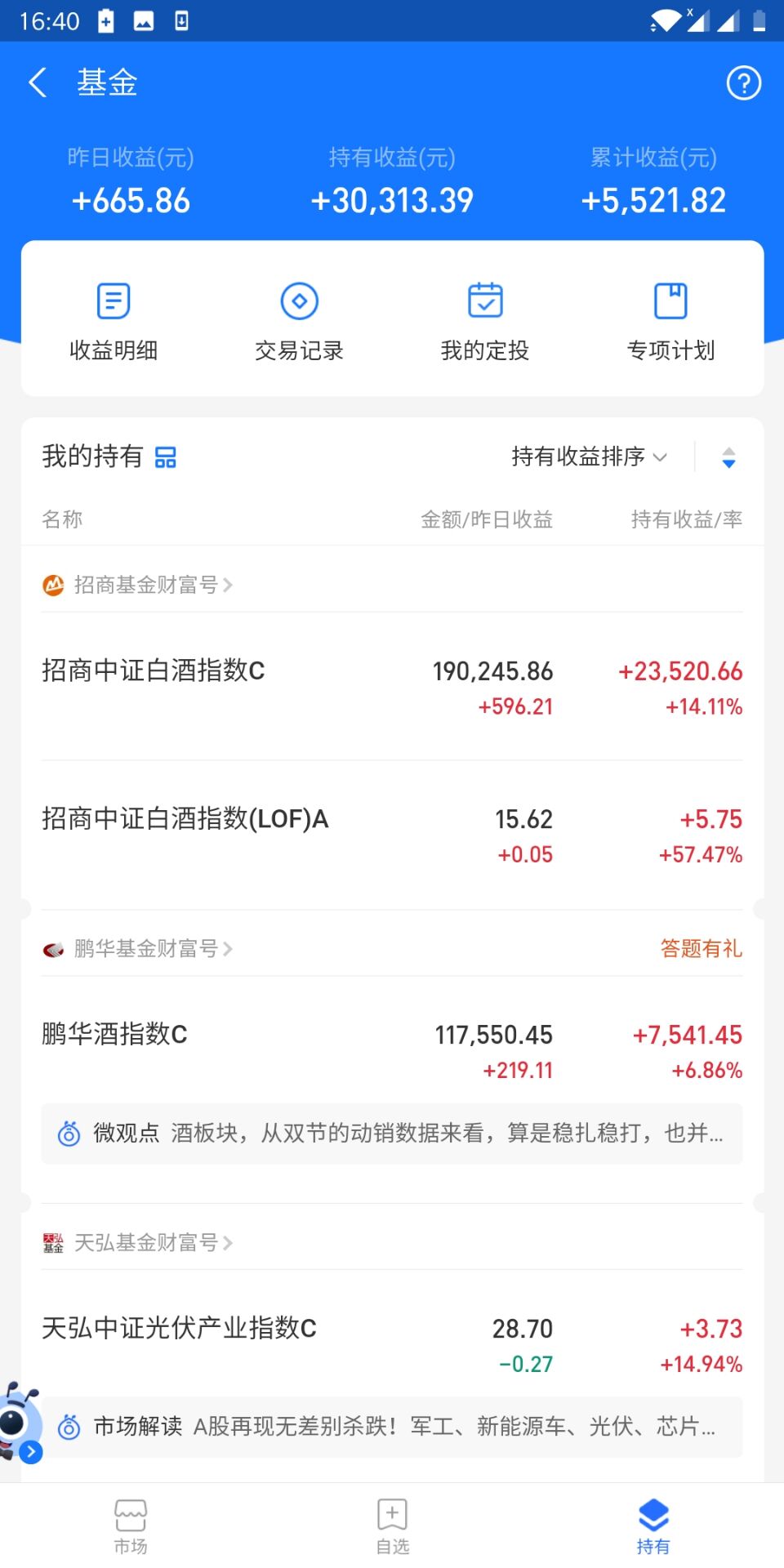Open holding 天弘中证光伏产业指数C
This screenshot has height=1568, width=784.
coord(180,1329)
